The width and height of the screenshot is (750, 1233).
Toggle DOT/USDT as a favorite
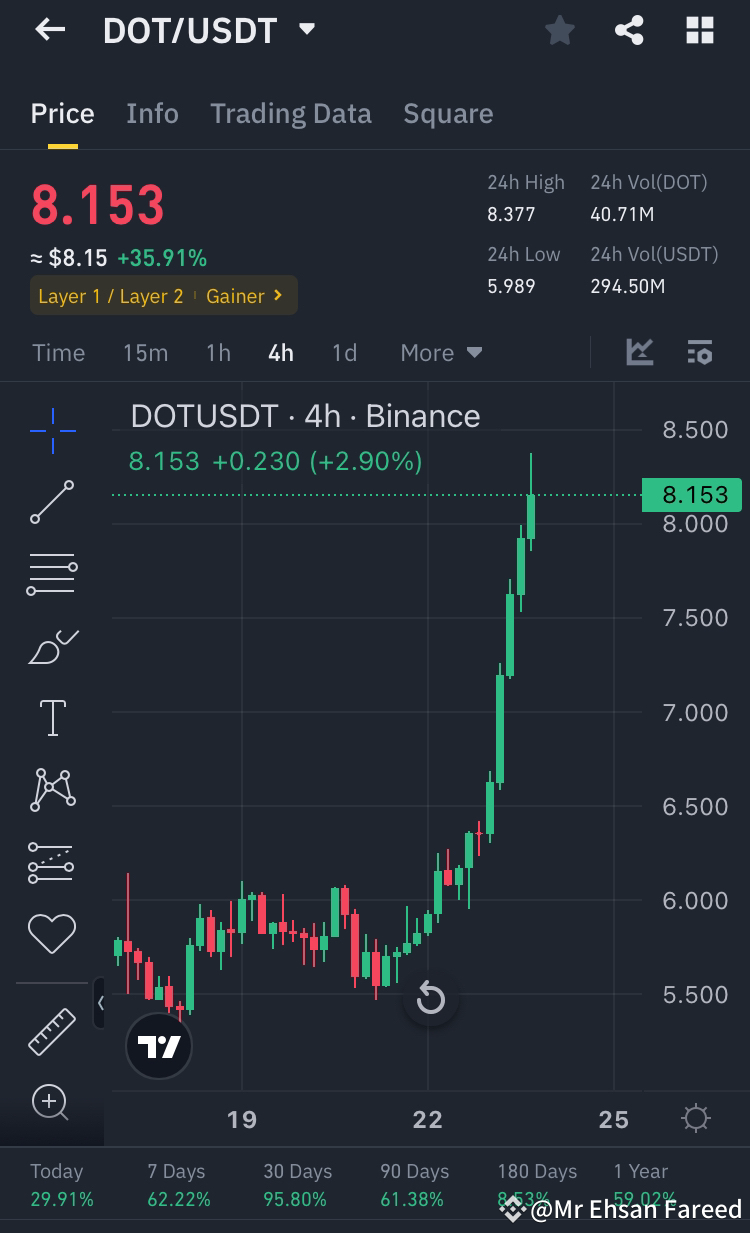click(x=559, y=30)
